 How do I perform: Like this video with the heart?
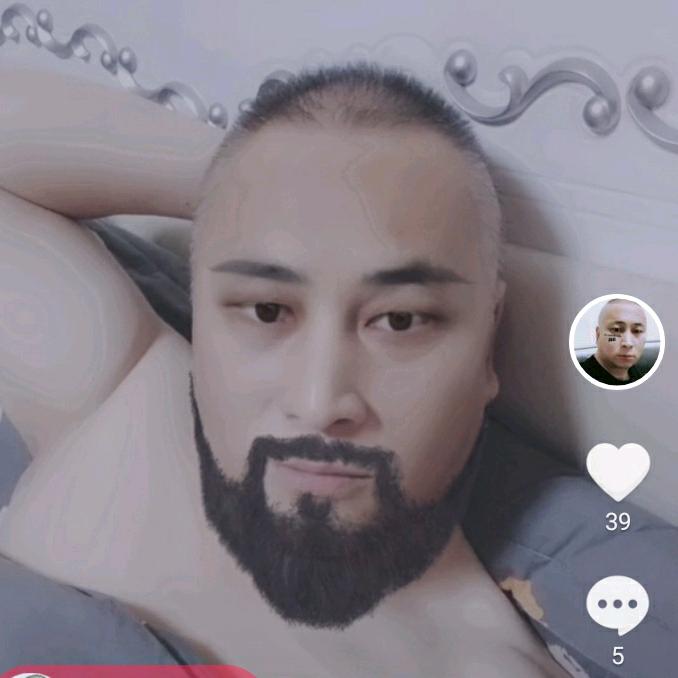pyautogui.click(x=617, y=471)
